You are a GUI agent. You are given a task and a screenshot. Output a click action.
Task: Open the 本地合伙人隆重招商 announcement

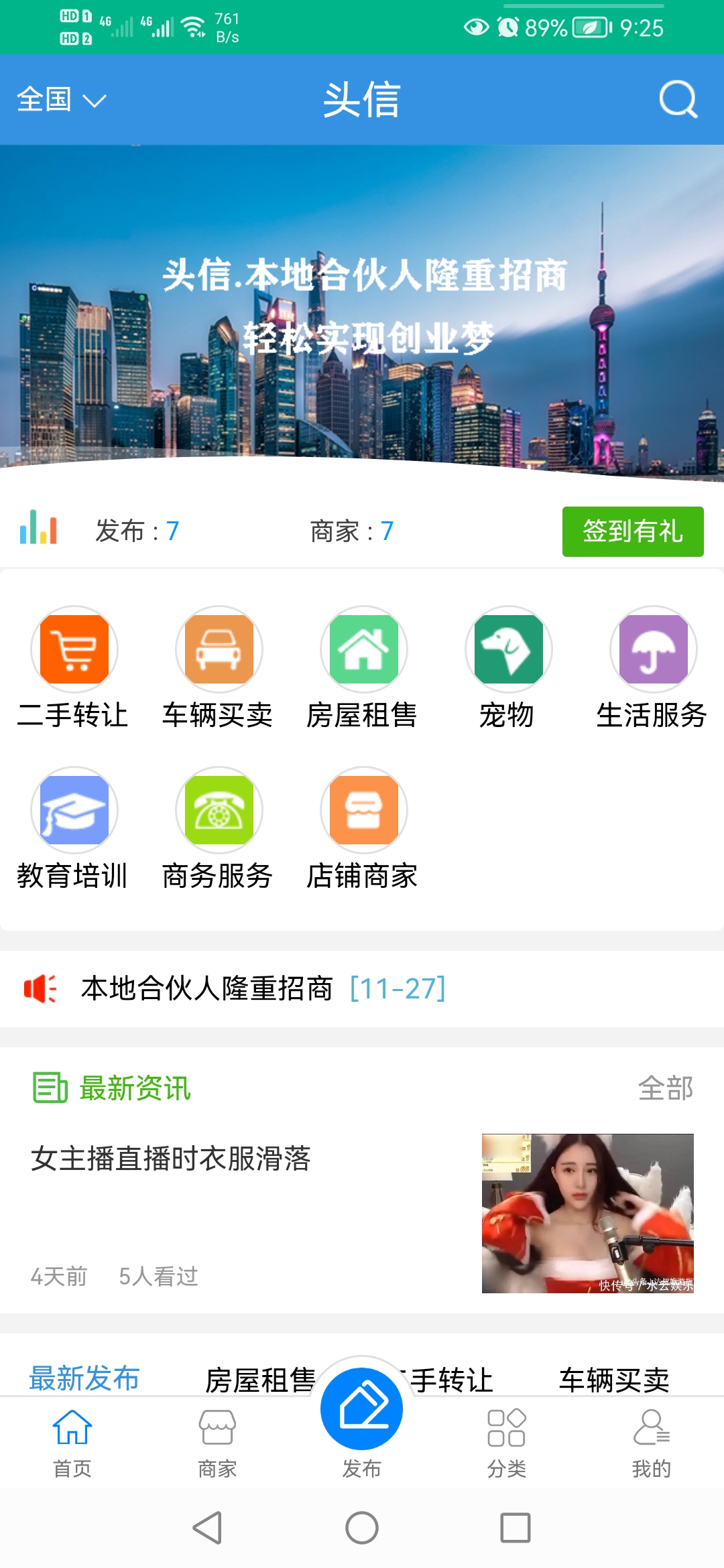(208, 987)
